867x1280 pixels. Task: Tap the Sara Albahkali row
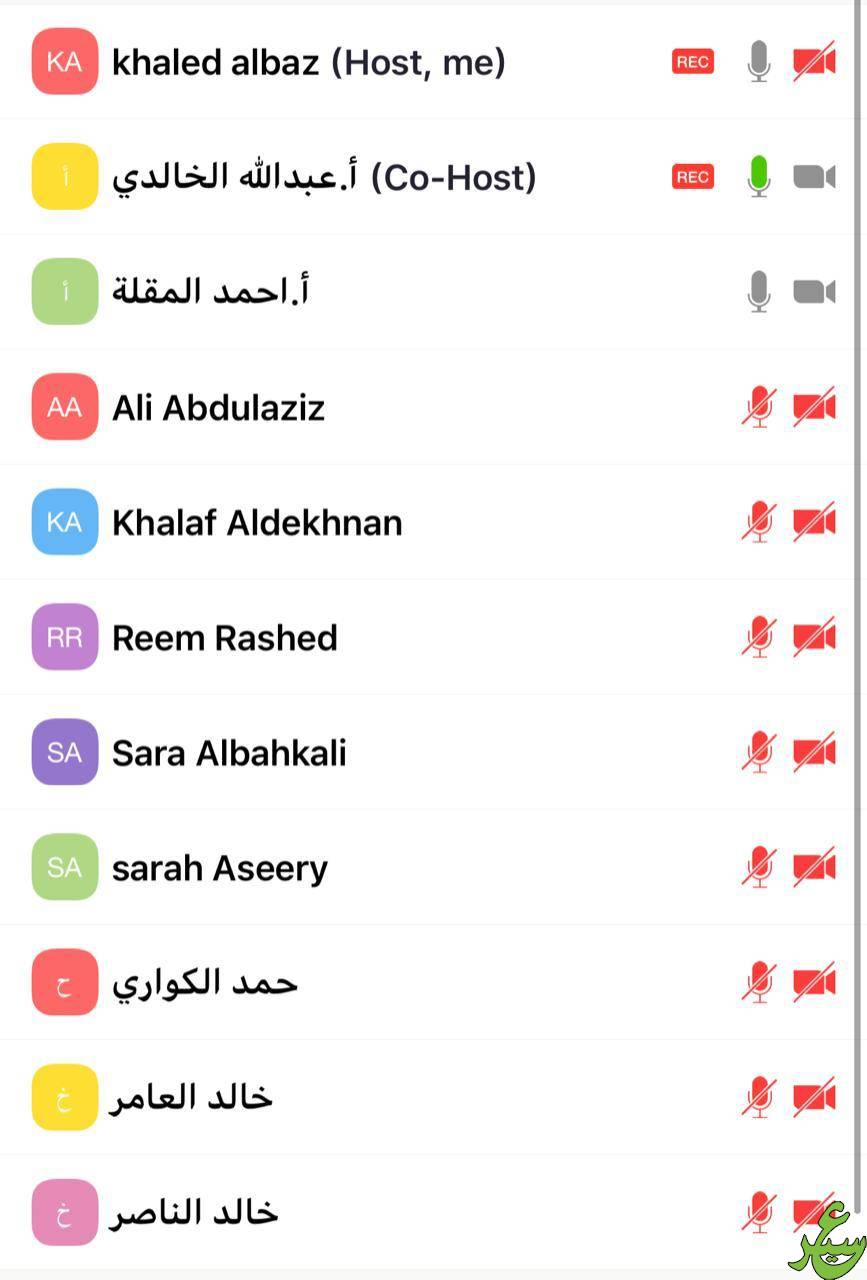point(229,753)
